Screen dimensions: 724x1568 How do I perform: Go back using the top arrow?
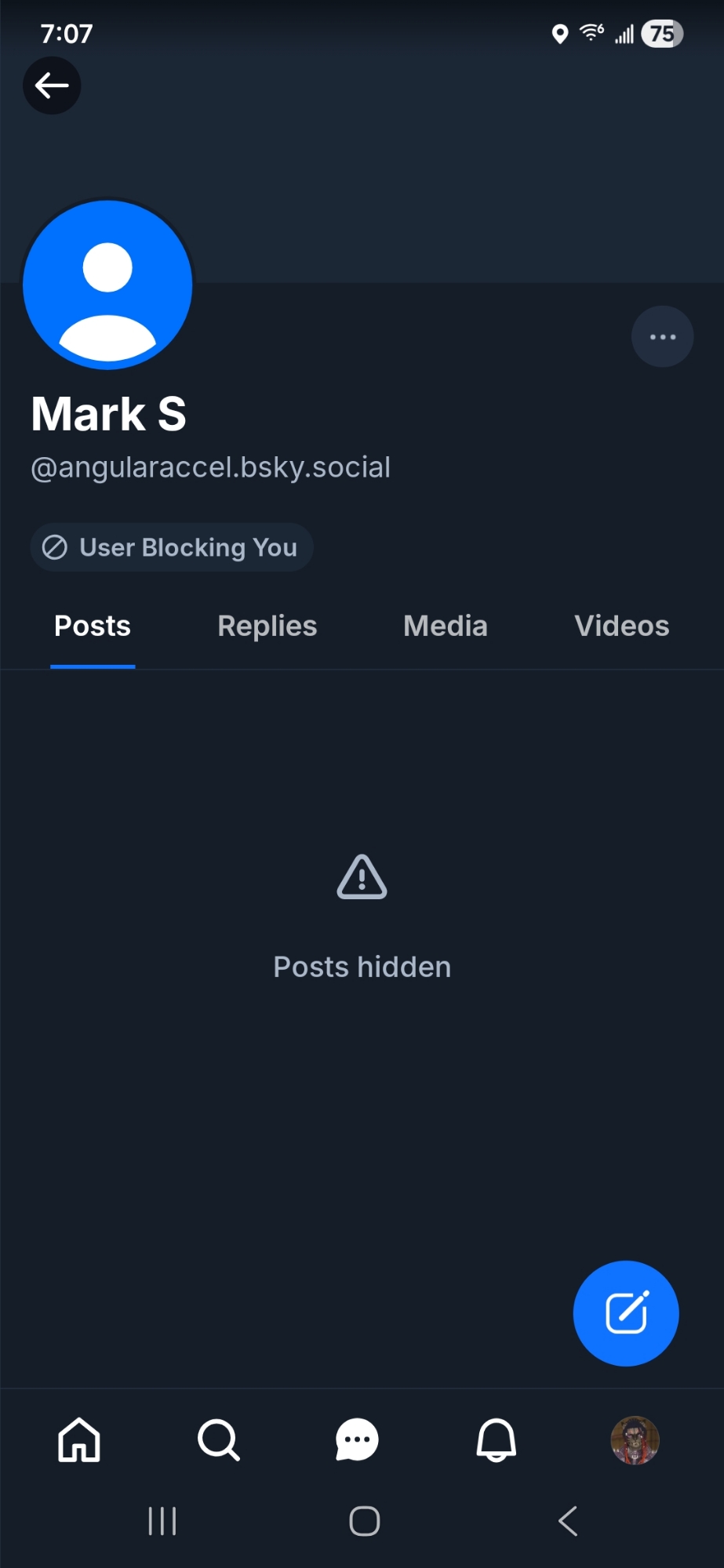point(52,85)
